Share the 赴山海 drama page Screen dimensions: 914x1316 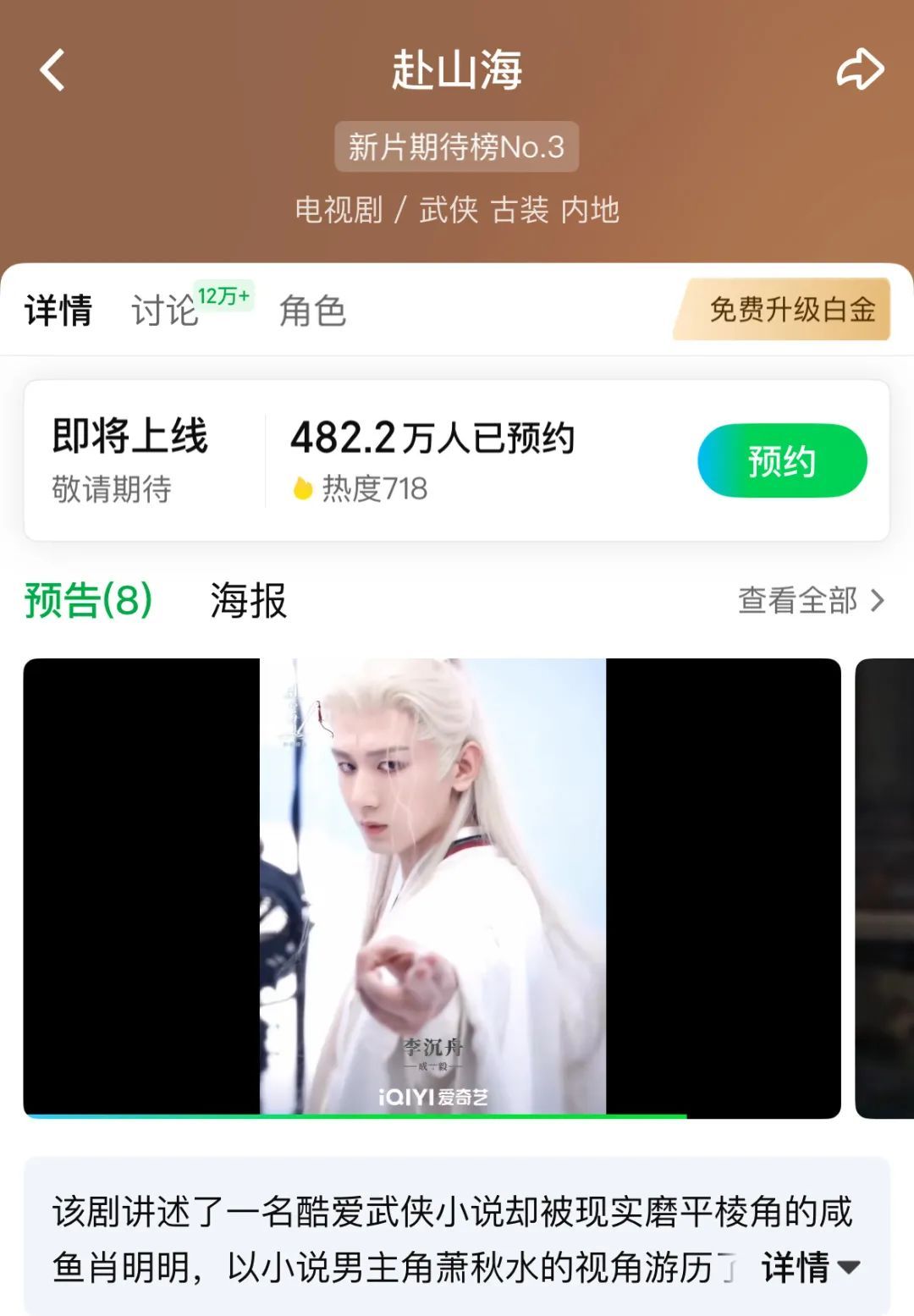[860, 69]
